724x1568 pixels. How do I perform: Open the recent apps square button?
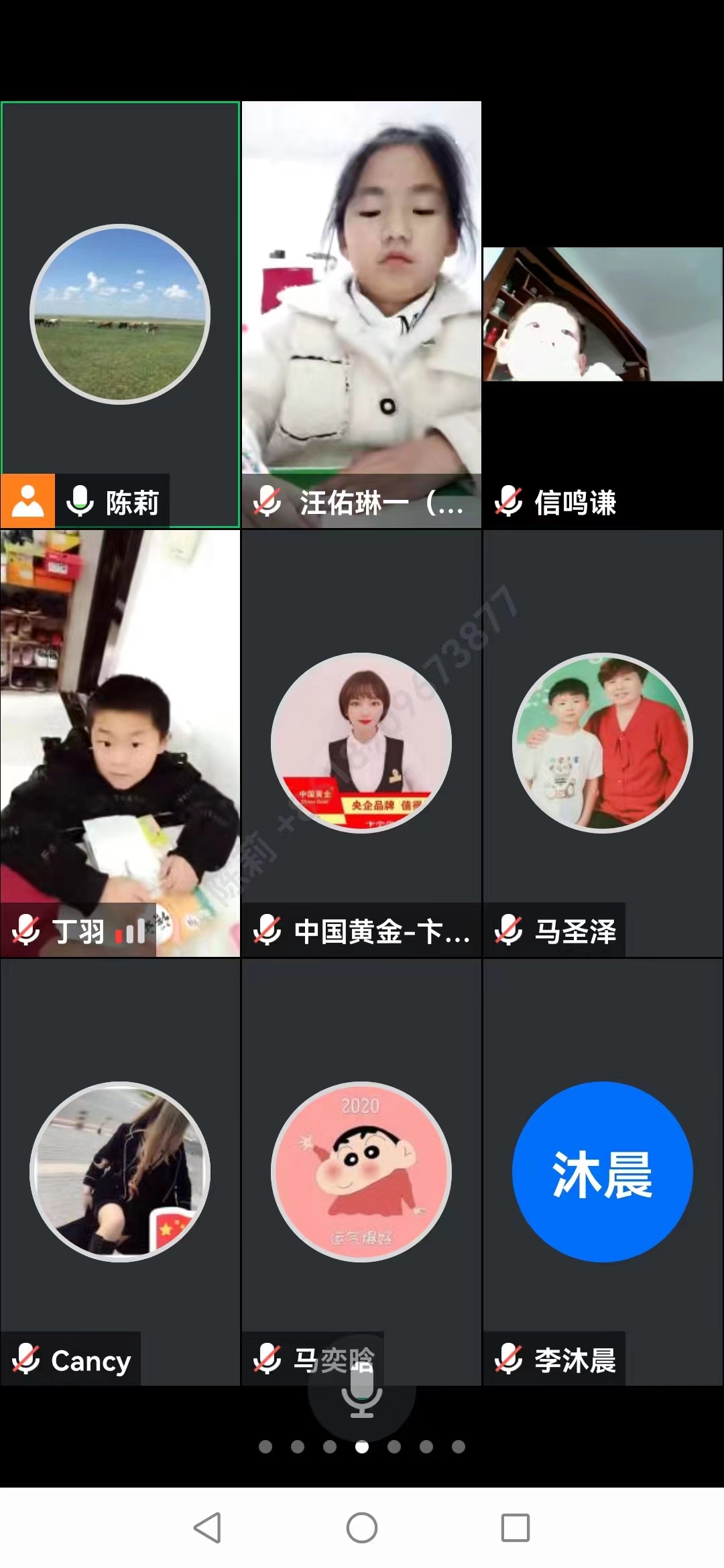[x=516, y=1528]
